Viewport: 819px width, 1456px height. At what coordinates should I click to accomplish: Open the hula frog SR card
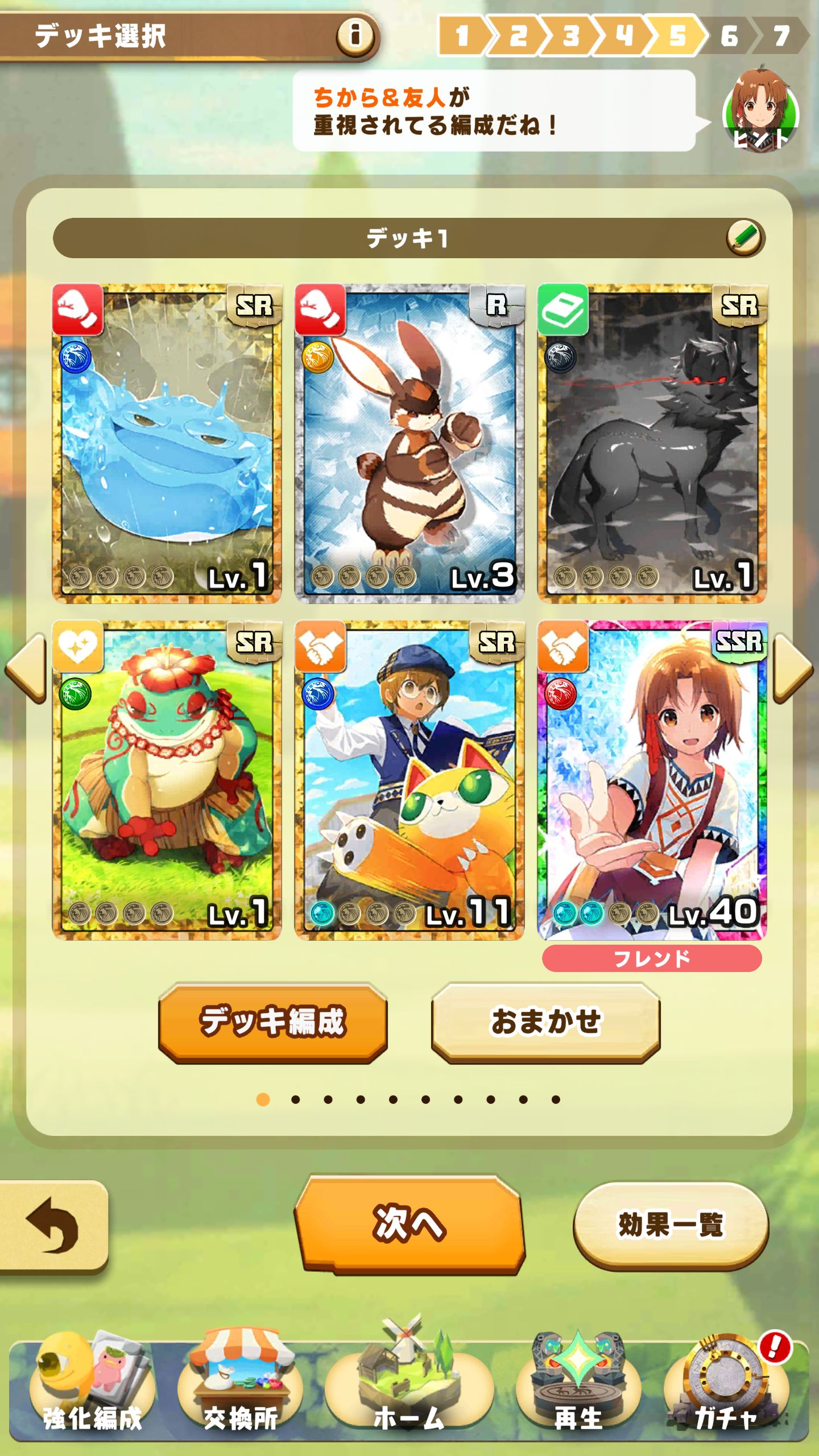(167, 779)
